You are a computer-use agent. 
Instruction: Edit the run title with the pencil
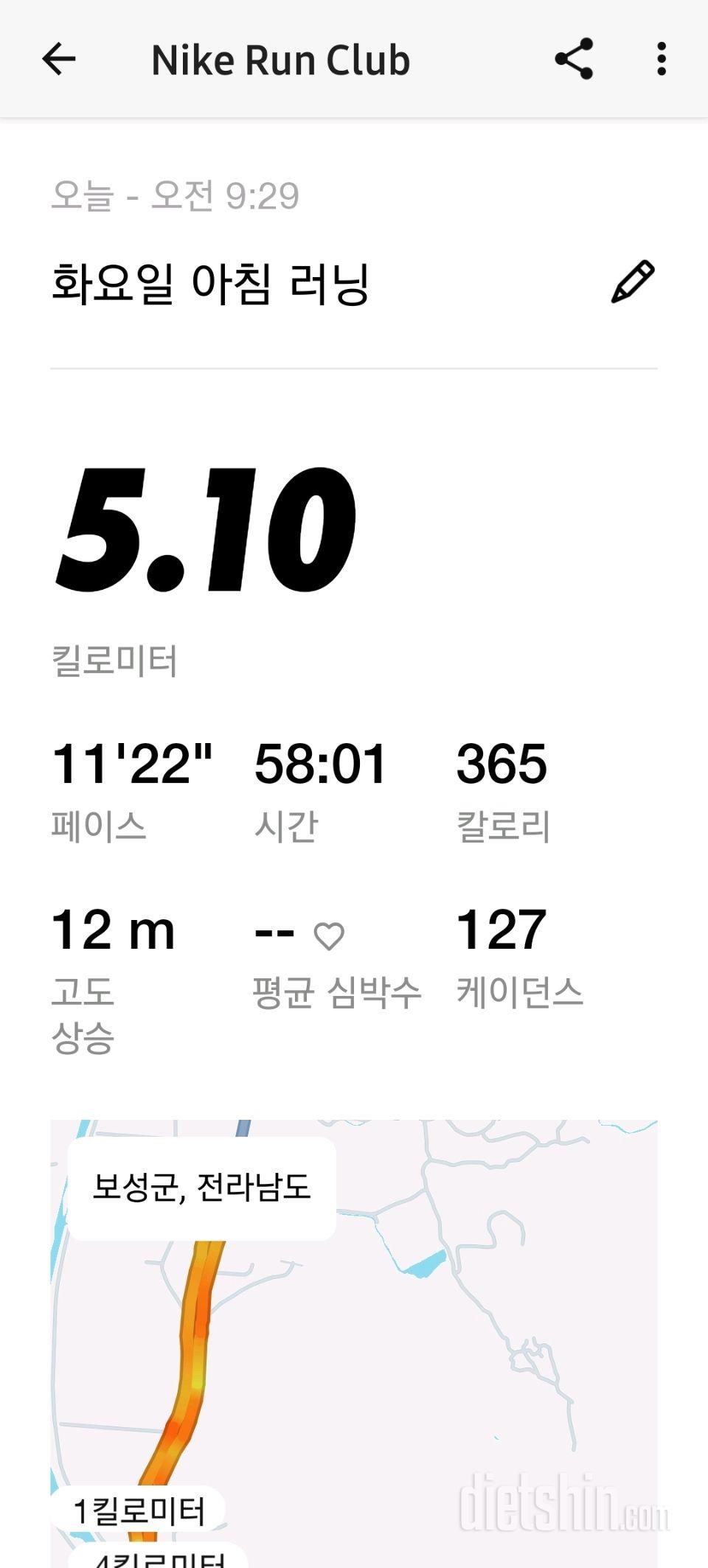pos(633,282)
